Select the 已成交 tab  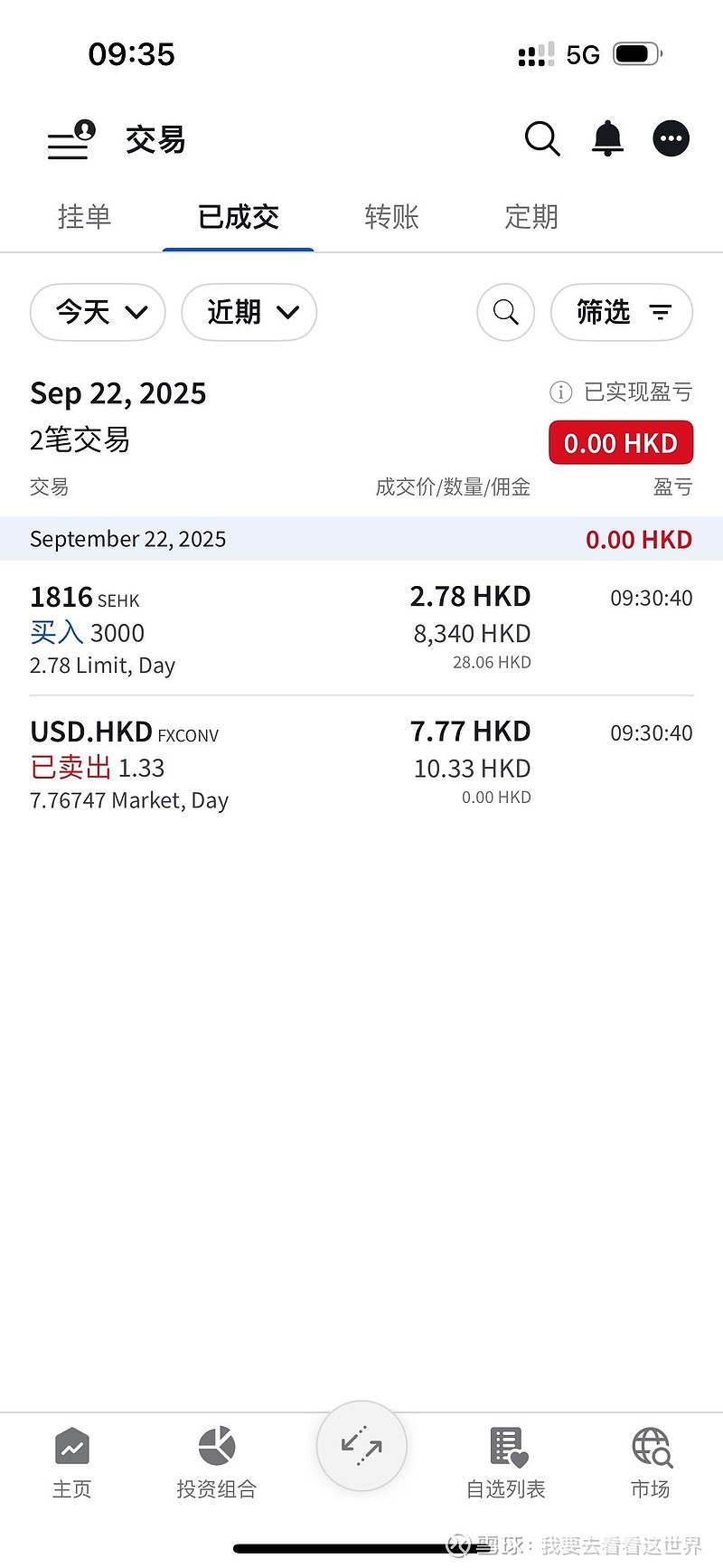(x=238, y=217)
